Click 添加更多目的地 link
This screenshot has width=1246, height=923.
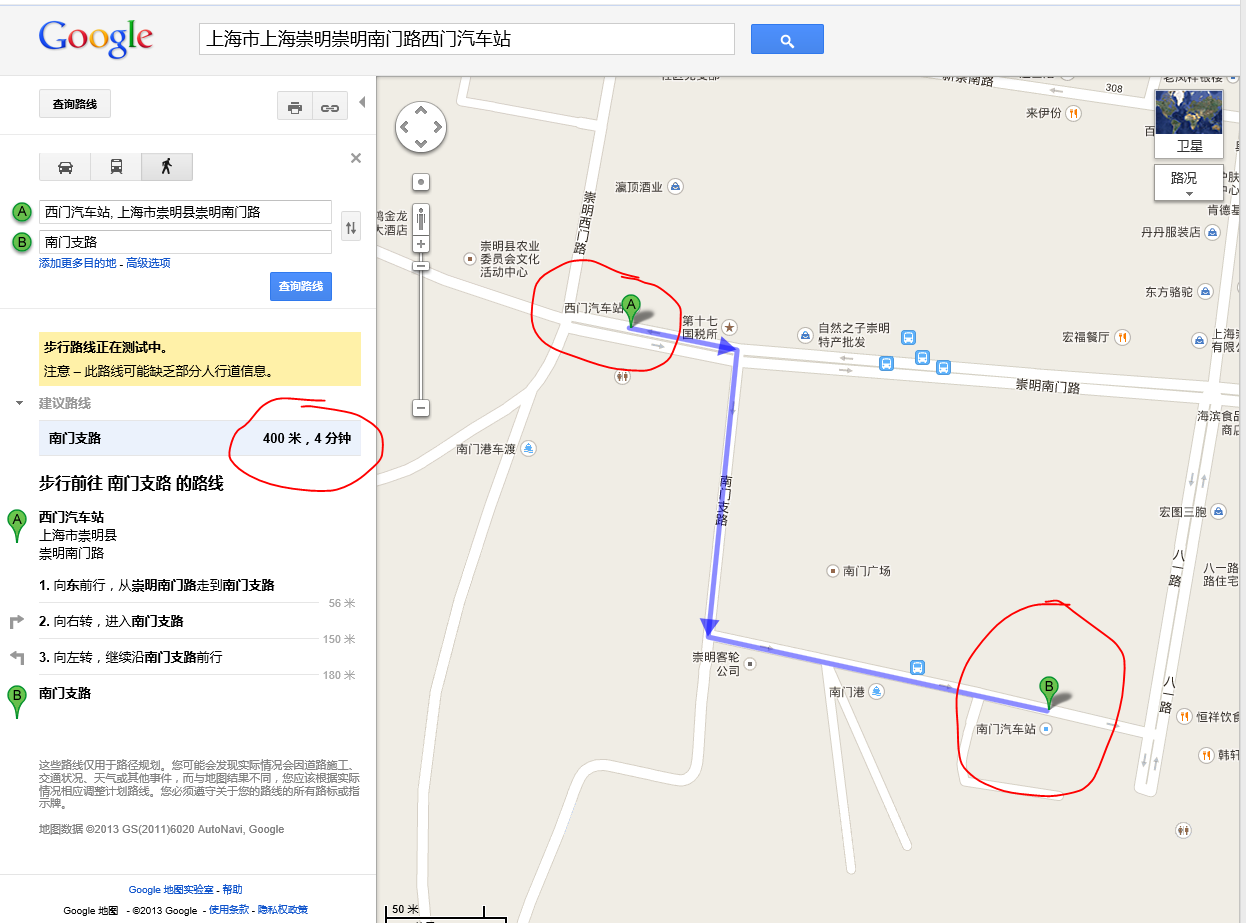pos(77,263)
